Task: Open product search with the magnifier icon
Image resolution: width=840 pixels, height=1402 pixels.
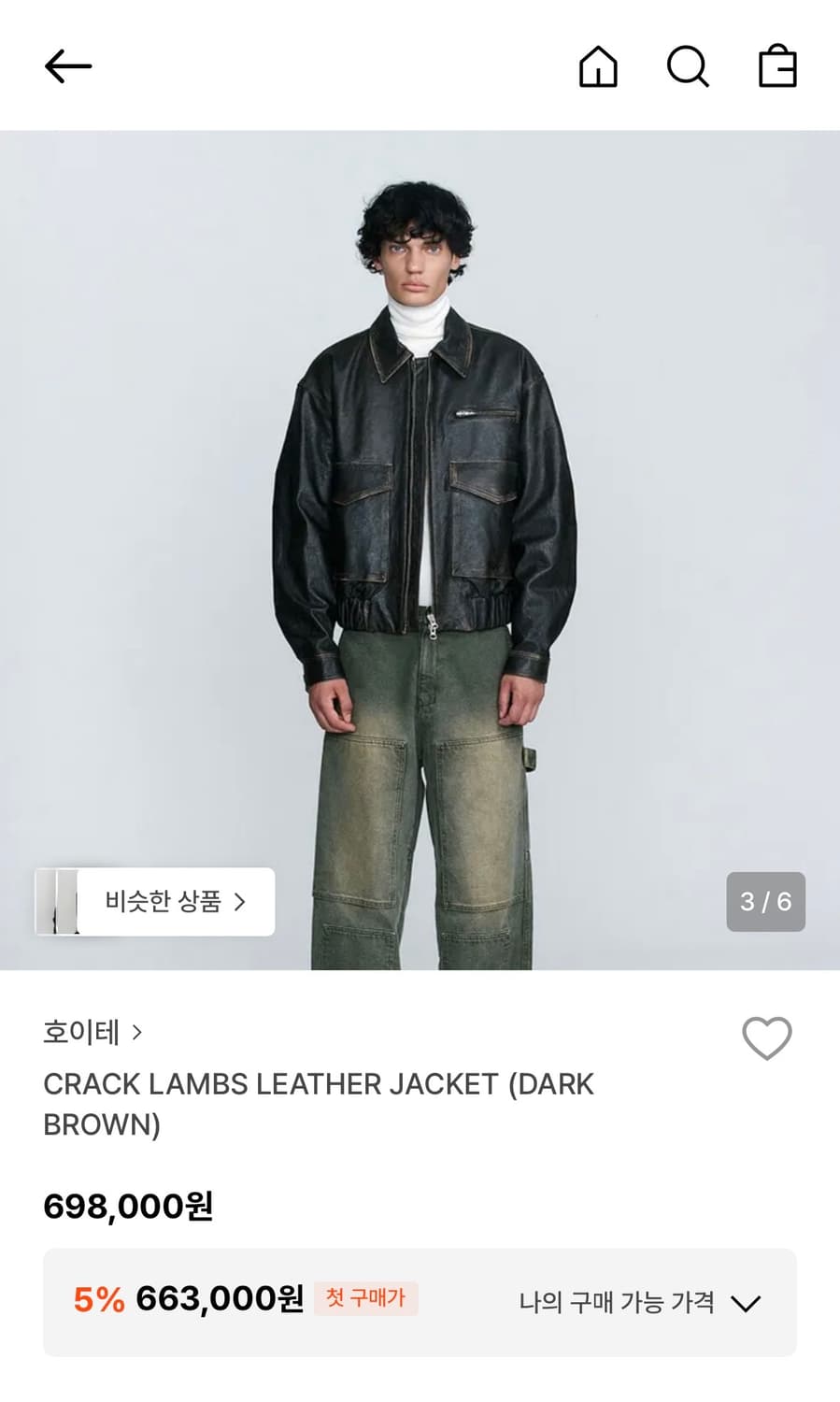Action: (x=689, y=67)
